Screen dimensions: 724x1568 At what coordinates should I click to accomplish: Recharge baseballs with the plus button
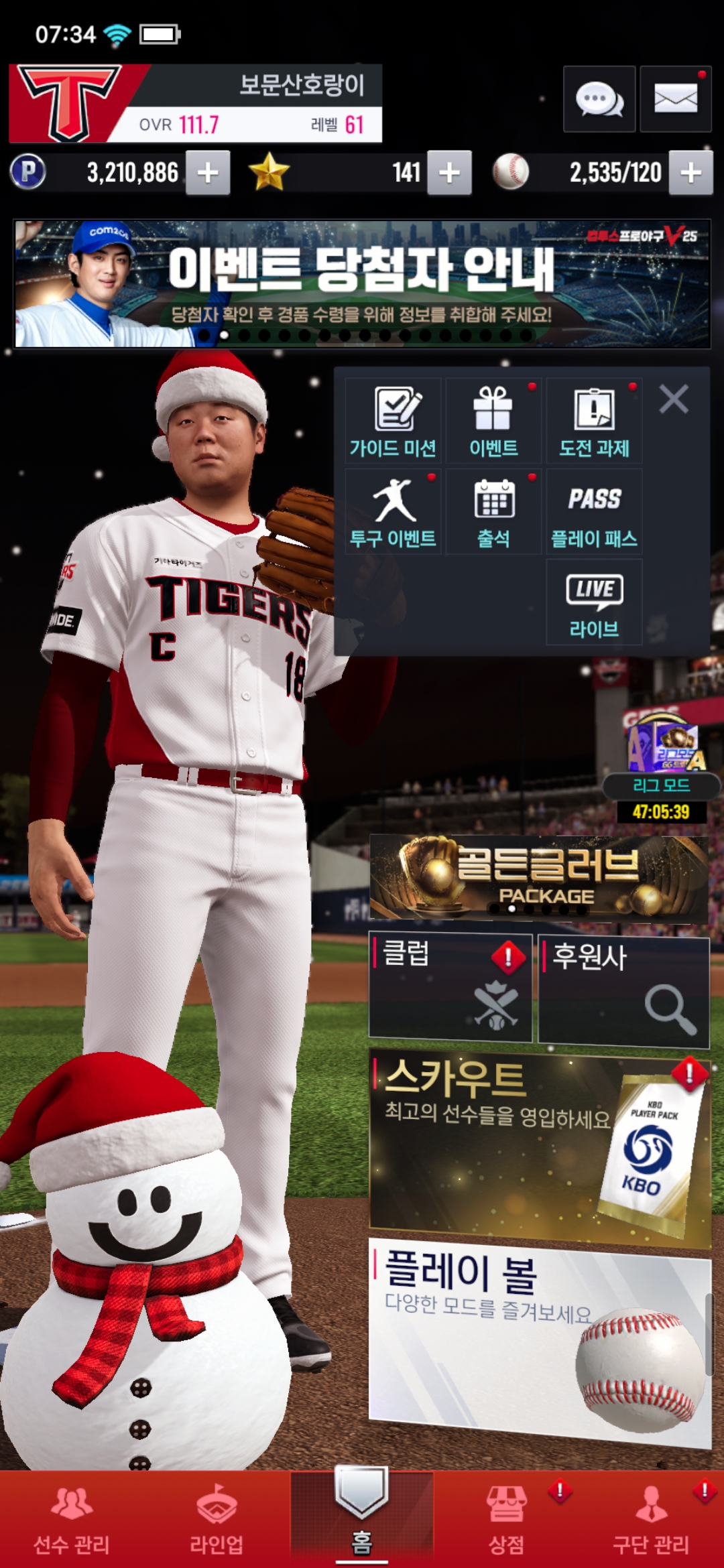click(690, 173)
